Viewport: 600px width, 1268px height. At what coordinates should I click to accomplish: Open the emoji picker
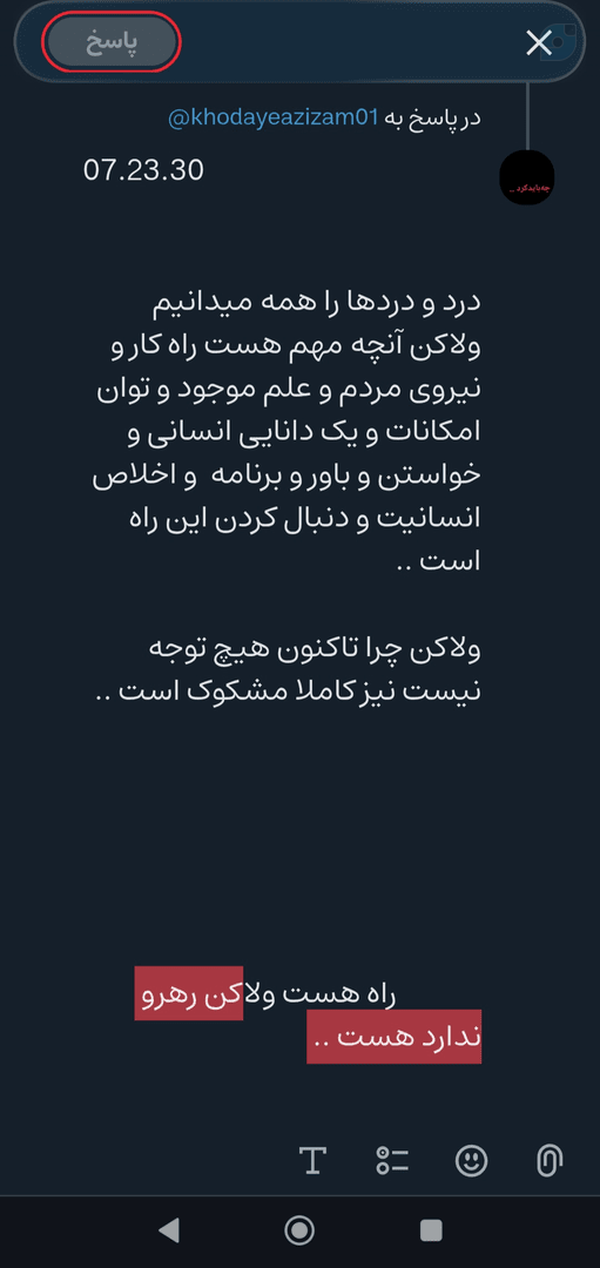[x=471, y=1161]
